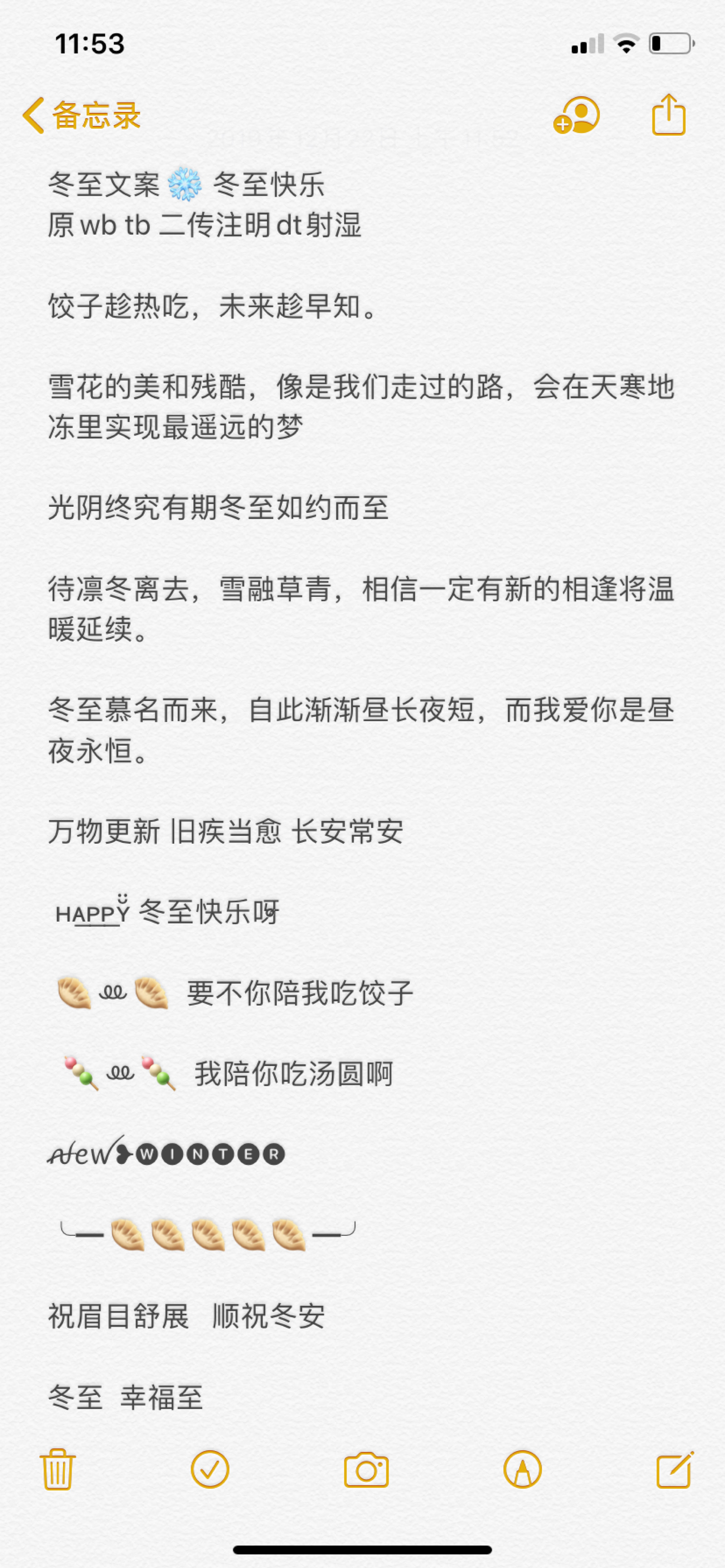Open the drawing markup tool
The height and width of the screenshot is (1568, 725).
522,1469
